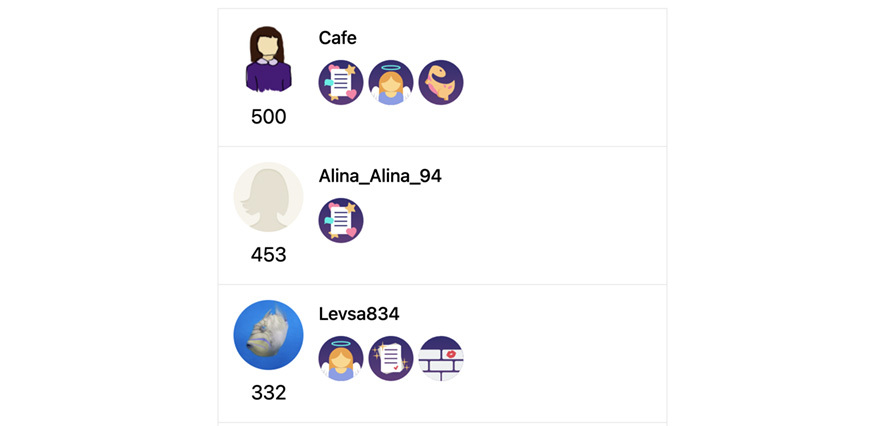Tap Levsa834's document checkmark badge
The height and width of the screenshot is (426, 873).
coord(391,359)
